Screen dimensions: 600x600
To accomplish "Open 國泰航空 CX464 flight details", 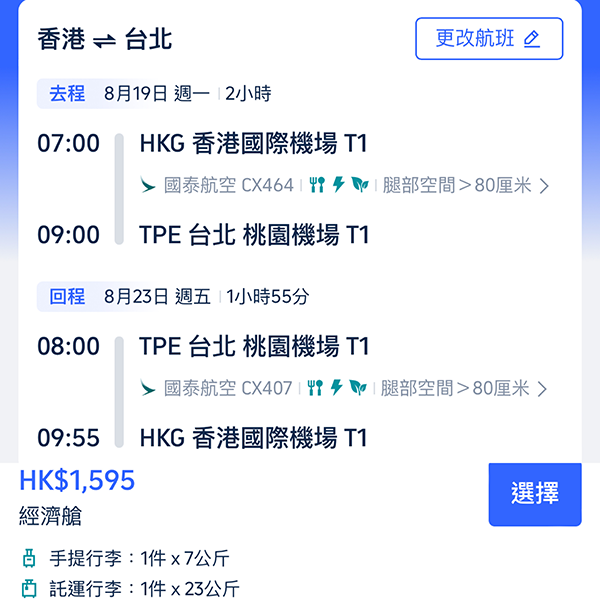I will [345, 185].
